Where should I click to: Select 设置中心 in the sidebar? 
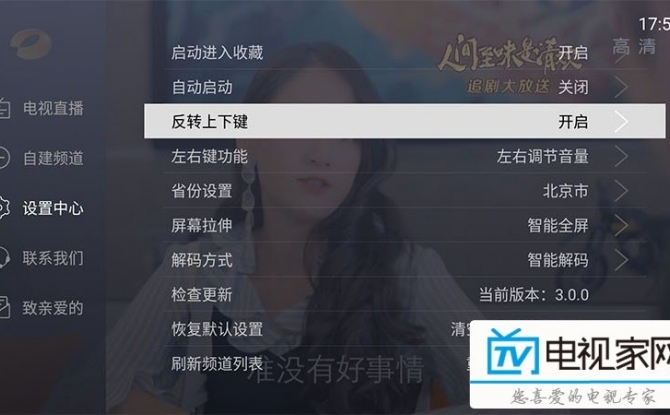tap(52, 209)
